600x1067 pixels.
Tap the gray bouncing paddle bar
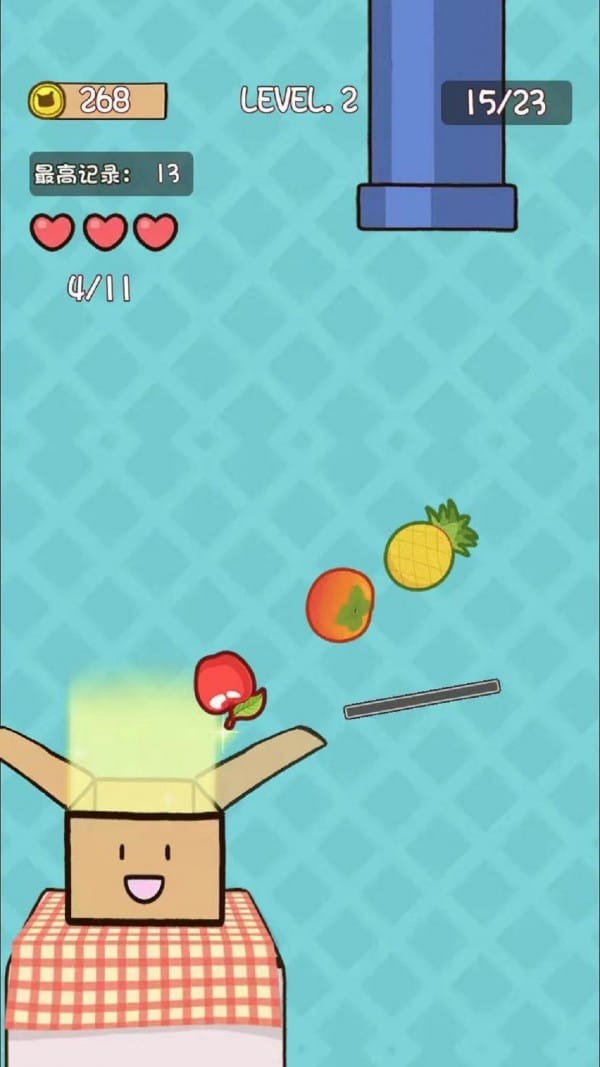(422, 699)
